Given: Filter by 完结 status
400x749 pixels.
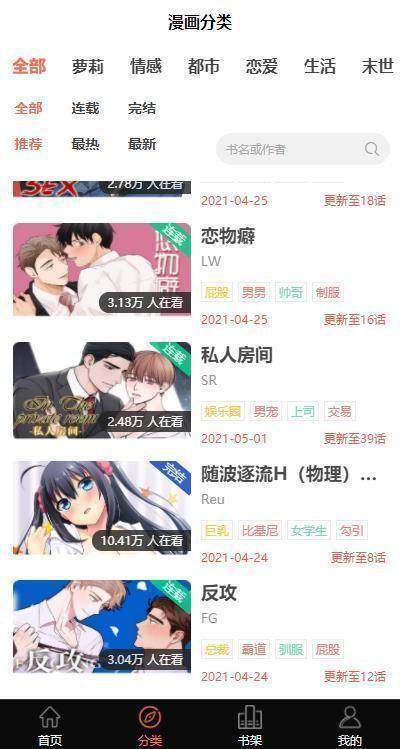Looking at the screenshot, I should pos(142,108).
